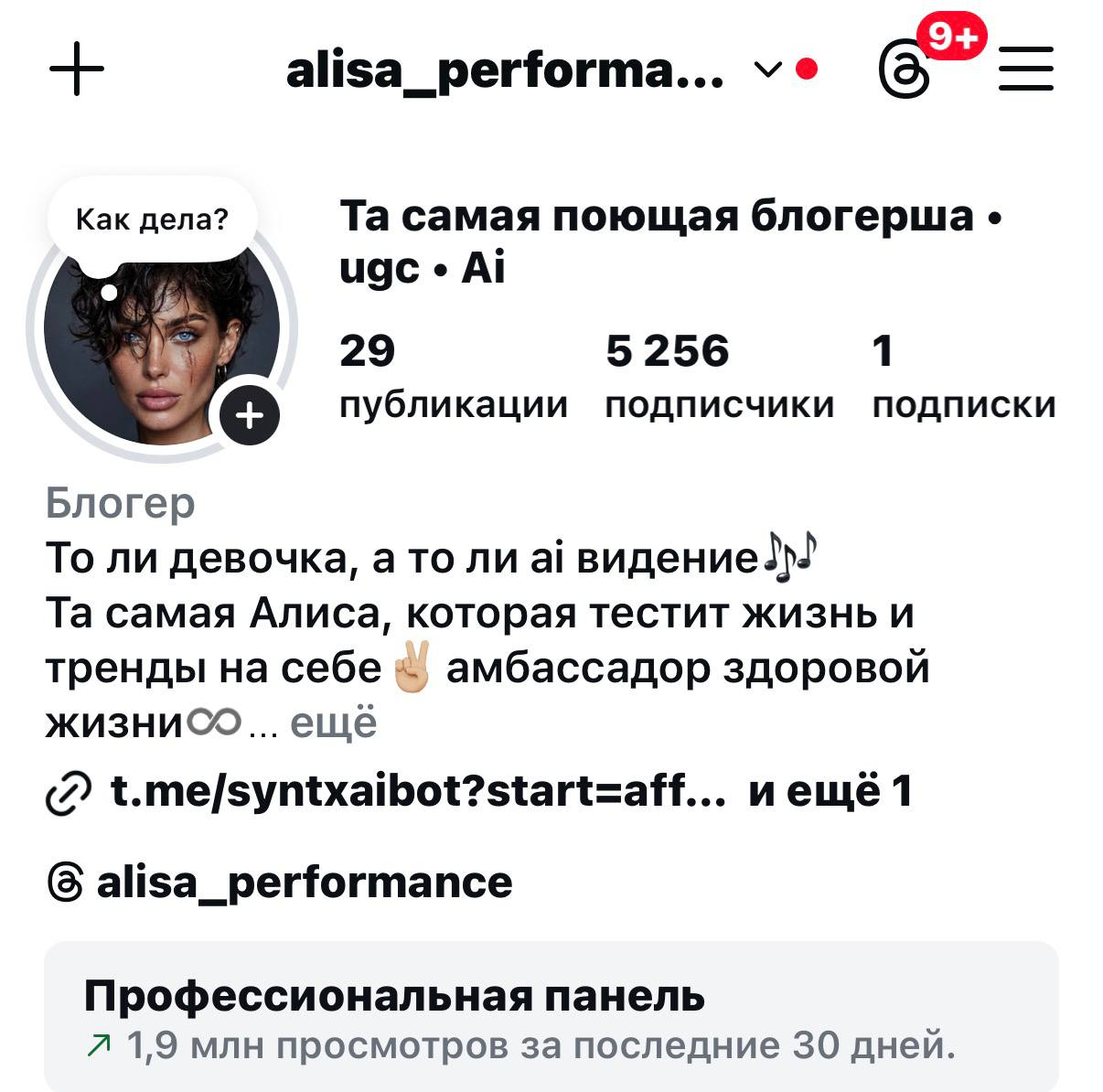
Task: Open the hamburger menu
Action: coord(1026,70)
